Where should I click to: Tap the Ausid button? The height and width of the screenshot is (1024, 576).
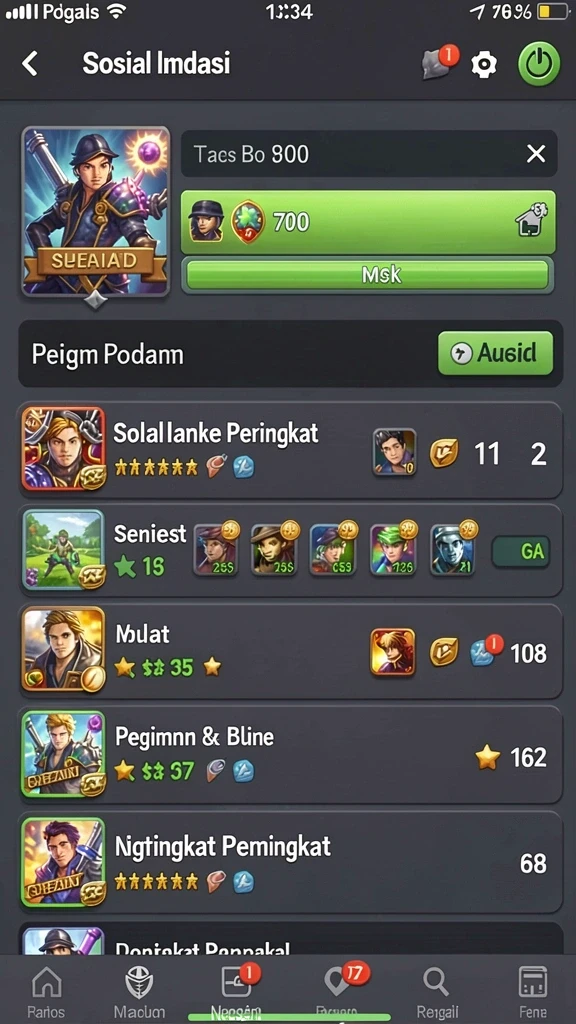tap(495, 353)
